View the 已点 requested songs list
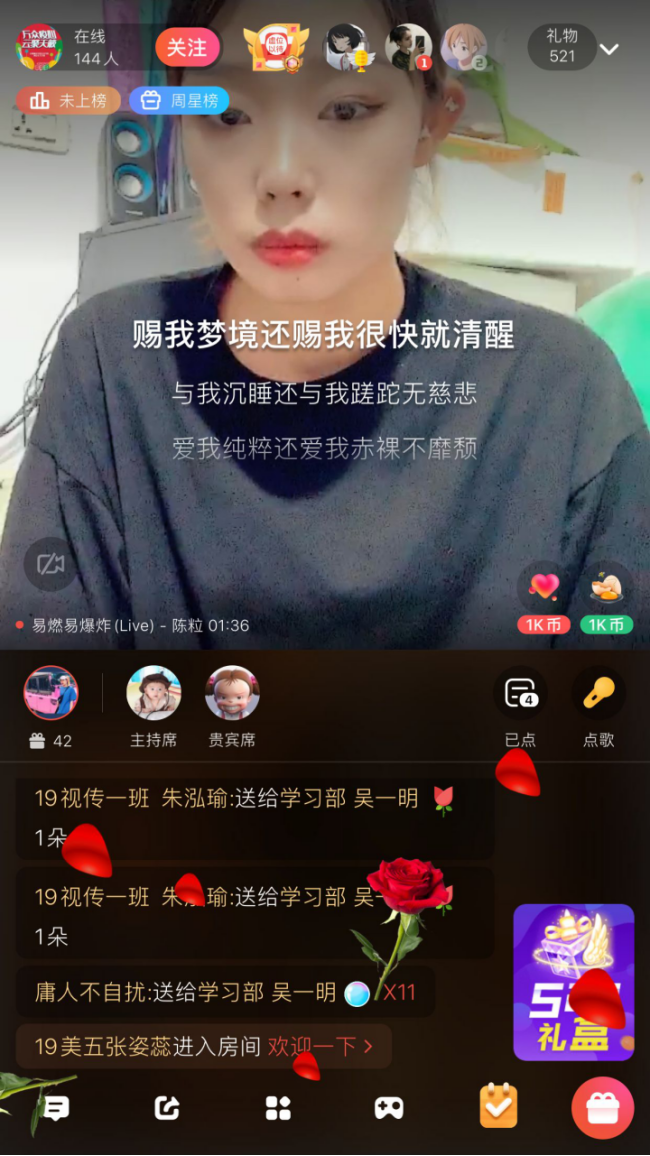The height and width of the screenshot is (1156, 650). pyautogui.click(x=520, y=703)
